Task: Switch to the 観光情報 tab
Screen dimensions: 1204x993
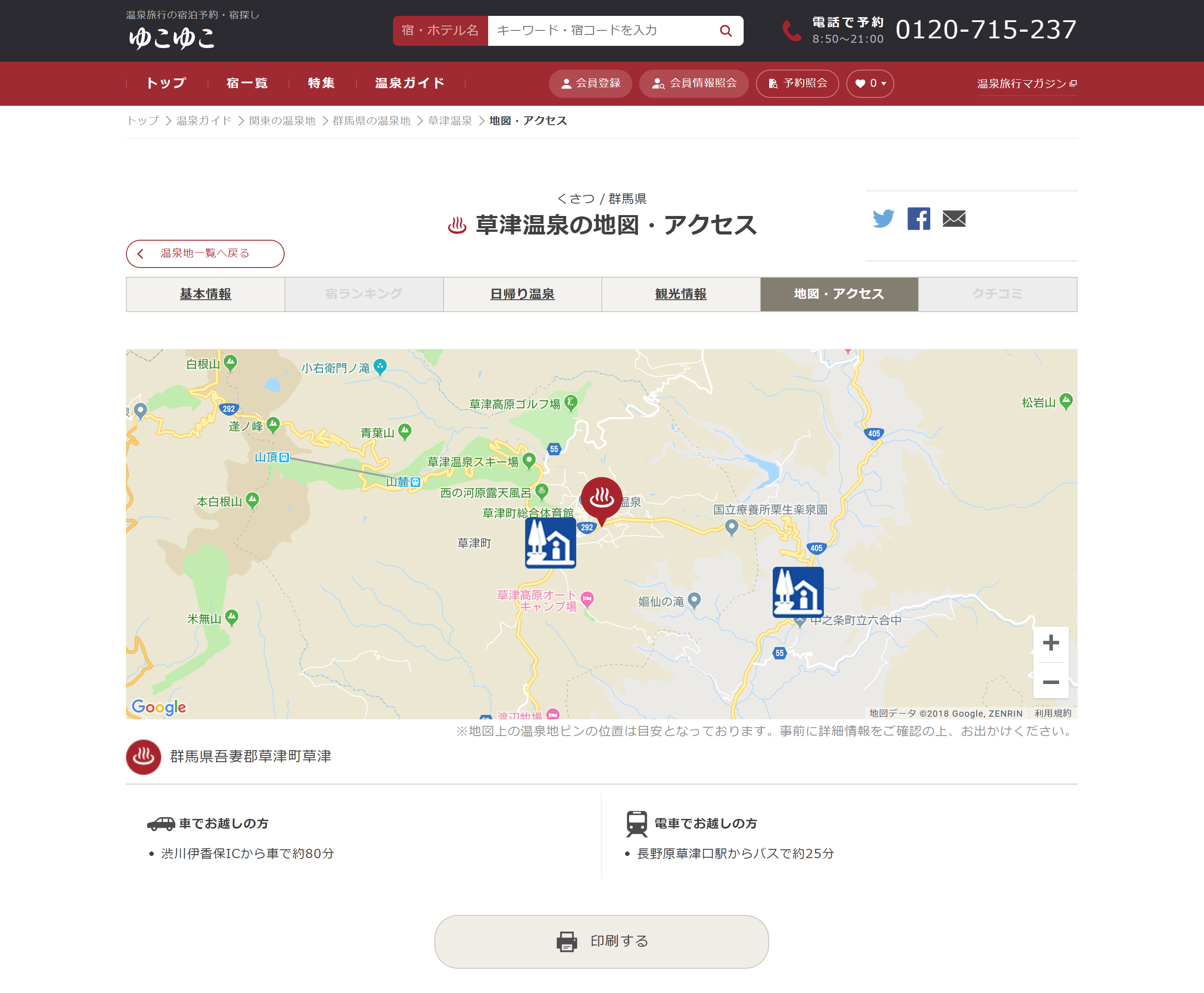Action: pyautogui.click(x=680, y=294)
